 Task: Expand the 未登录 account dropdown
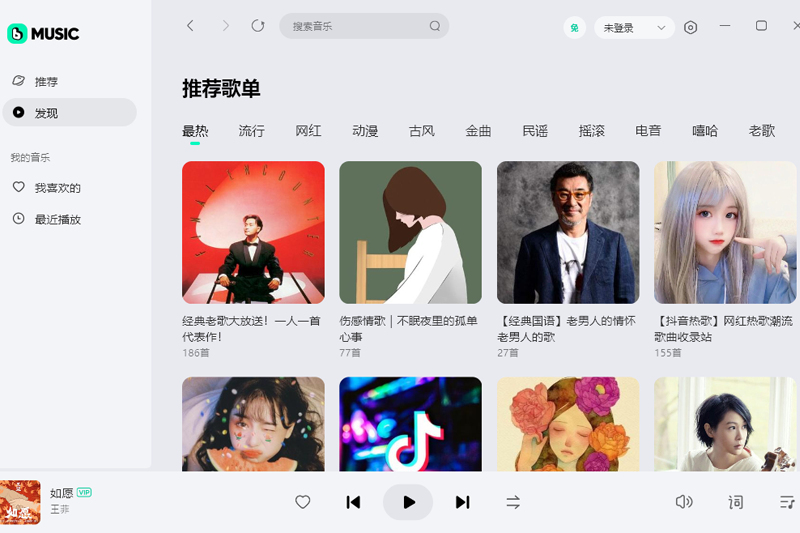pyautogui.click(x=634, y=28)
